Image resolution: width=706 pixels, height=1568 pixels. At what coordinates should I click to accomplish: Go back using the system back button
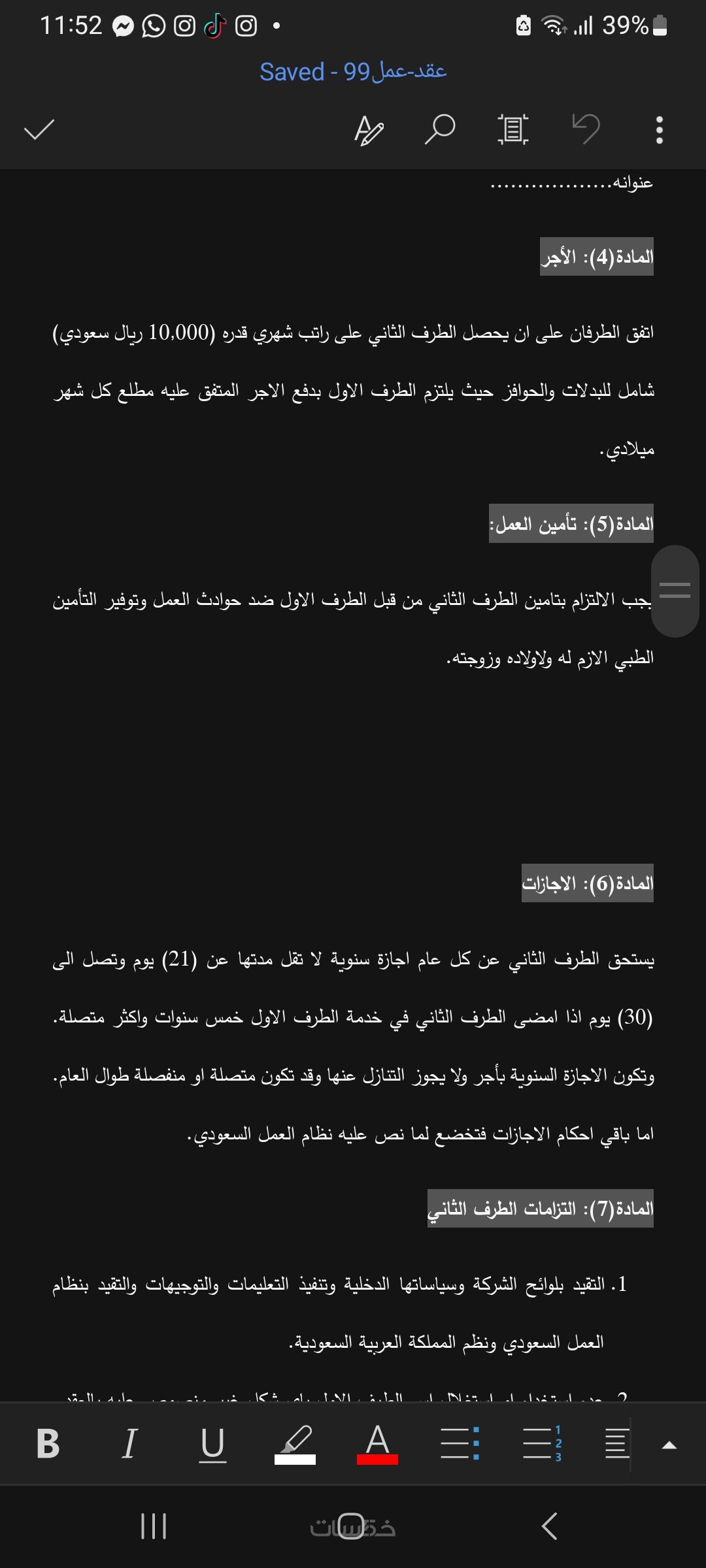550,1526
